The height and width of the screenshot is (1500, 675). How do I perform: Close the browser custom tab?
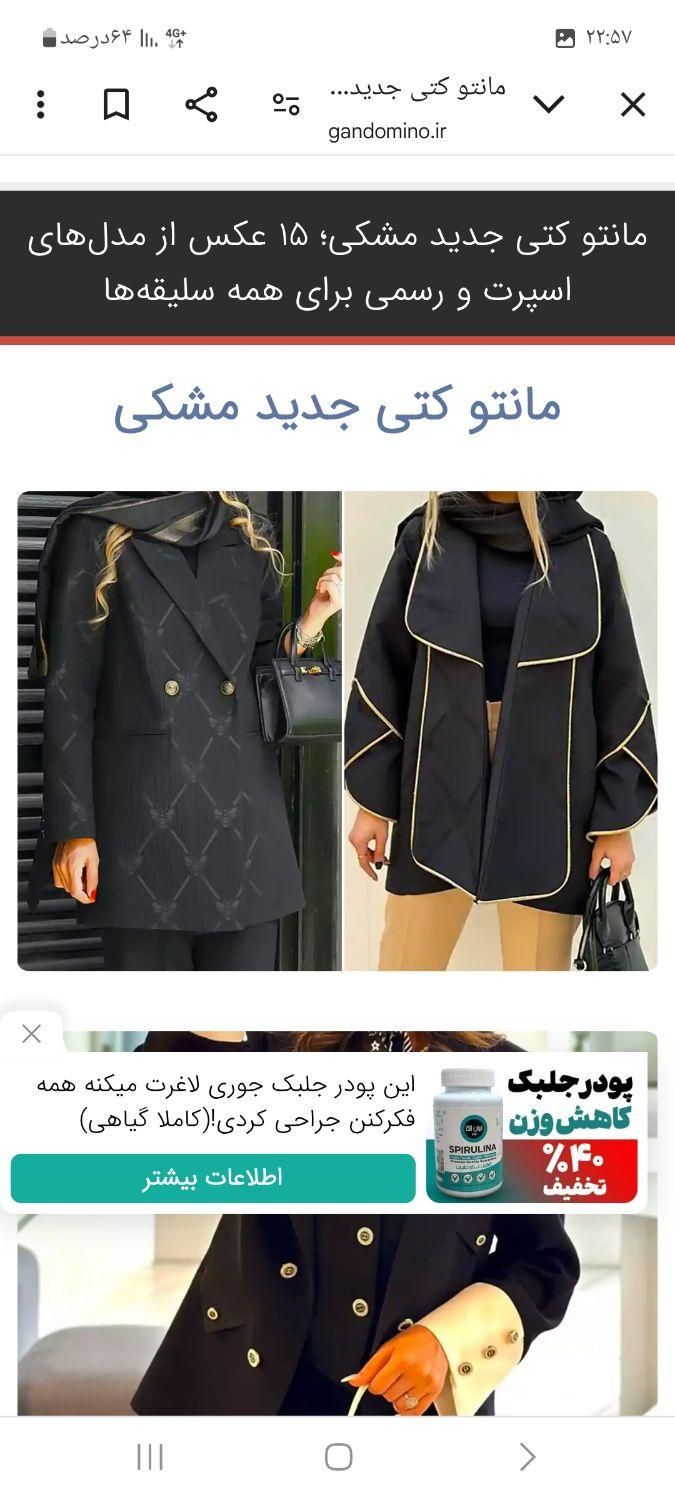click(x=632, y=105)
